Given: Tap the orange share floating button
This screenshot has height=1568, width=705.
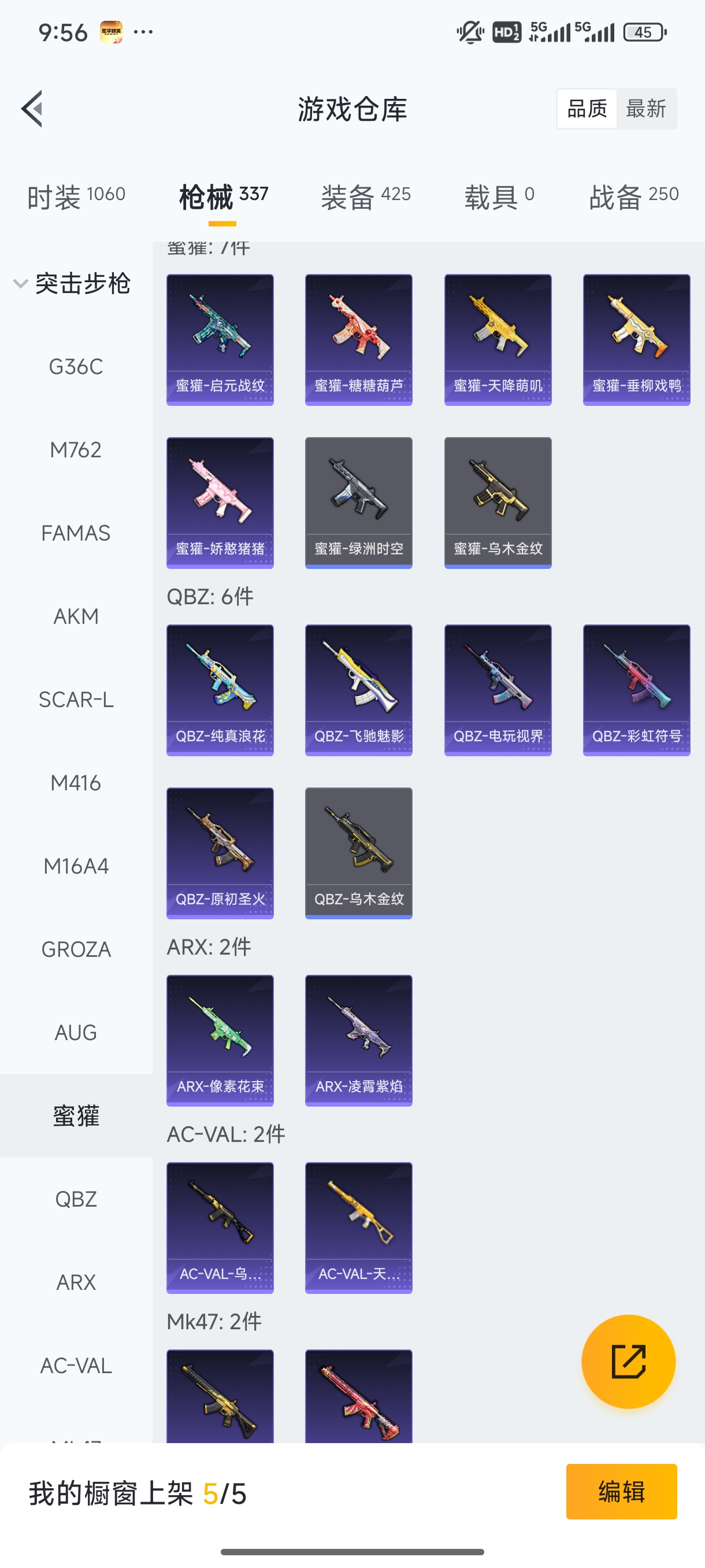Looking at the screenshot, I should [628, 1362].
